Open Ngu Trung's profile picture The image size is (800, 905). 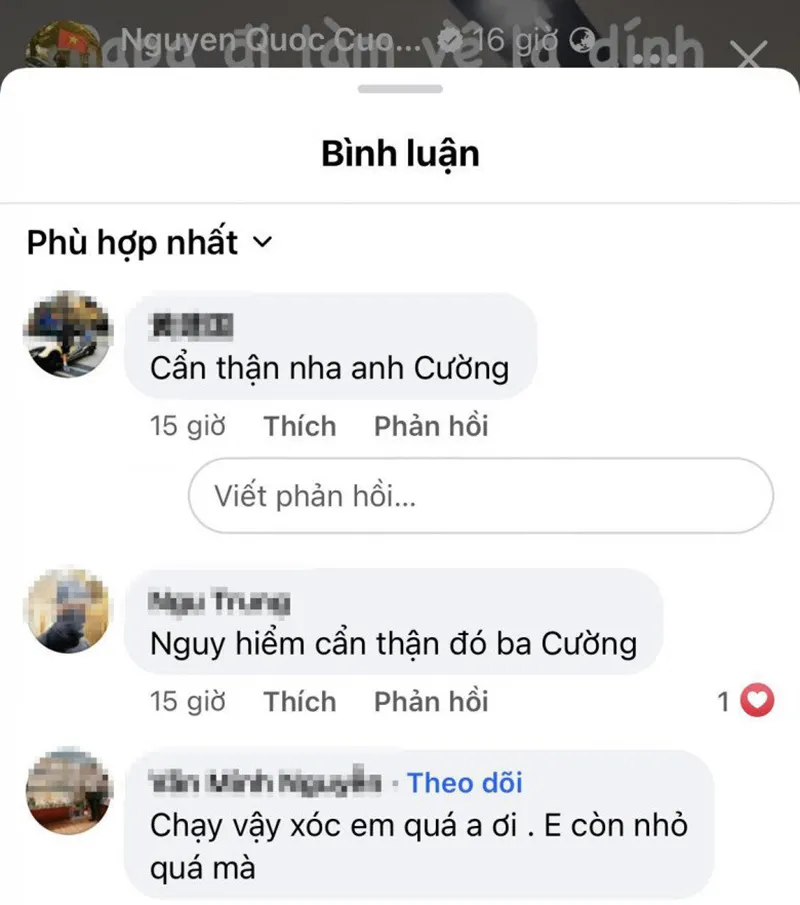click(66, 610)
